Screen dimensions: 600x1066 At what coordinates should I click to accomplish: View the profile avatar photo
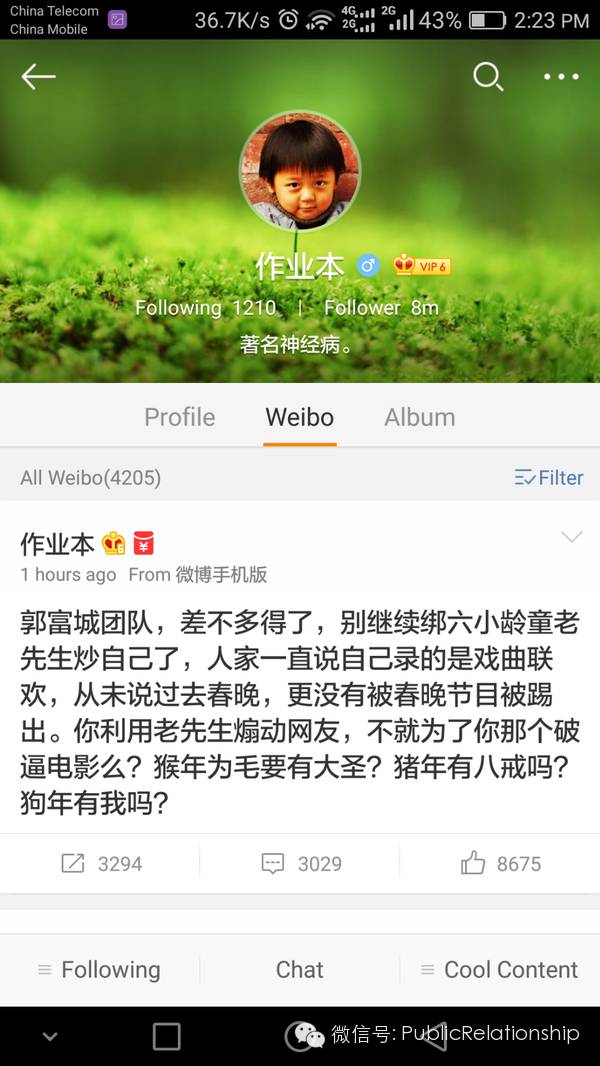(299, 170)
